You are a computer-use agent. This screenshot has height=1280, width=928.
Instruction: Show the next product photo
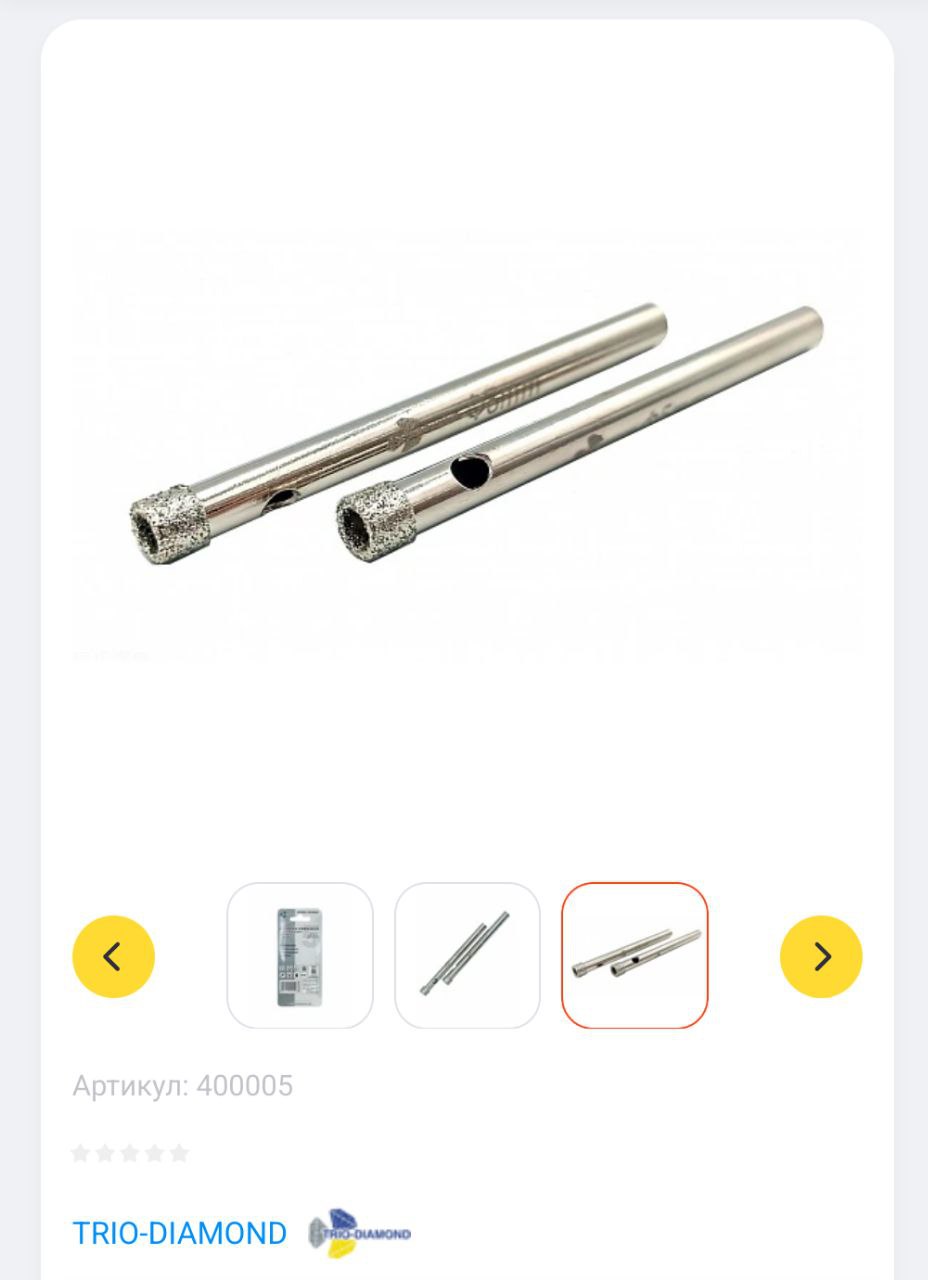pyautogui.click(x=821, y=957)
